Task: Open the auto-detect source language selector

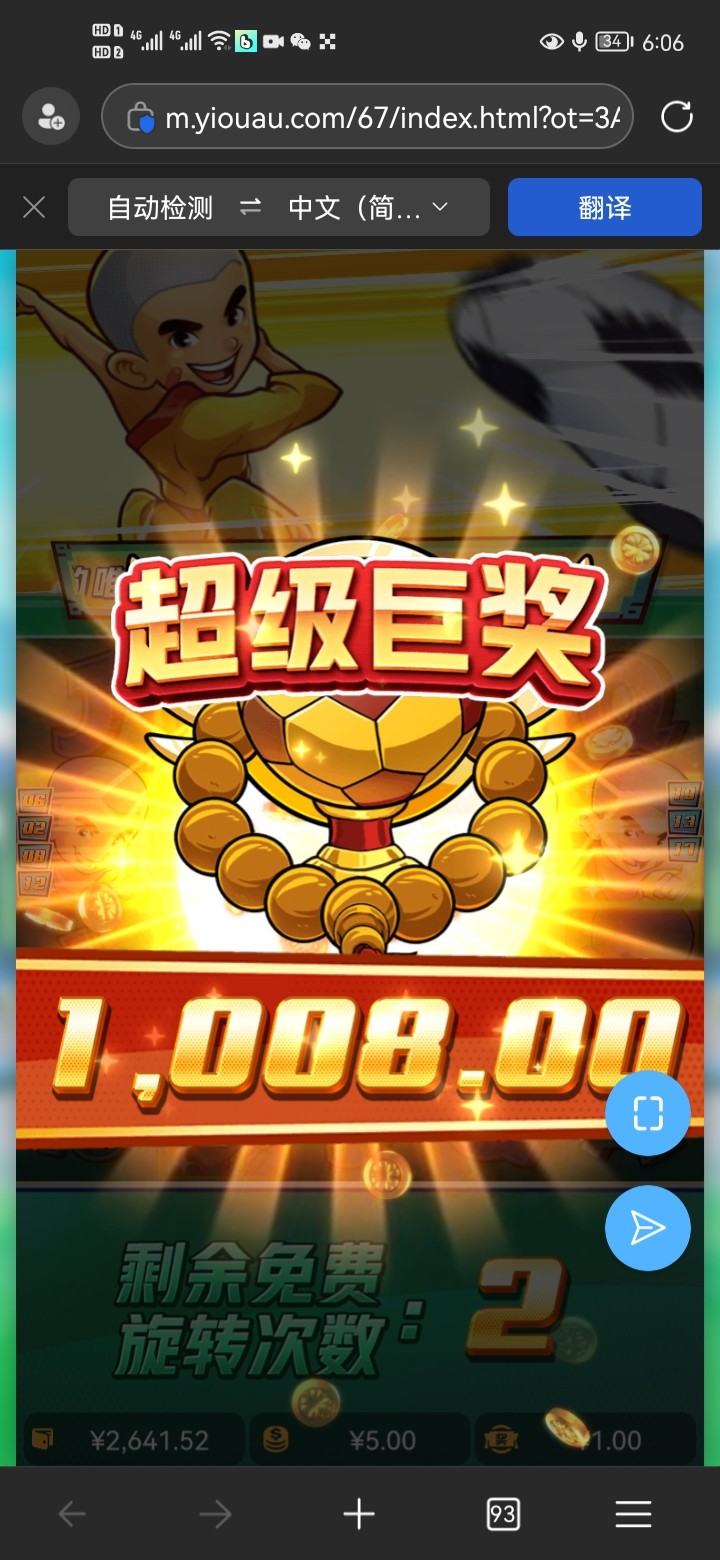Action: coord(160,208)
